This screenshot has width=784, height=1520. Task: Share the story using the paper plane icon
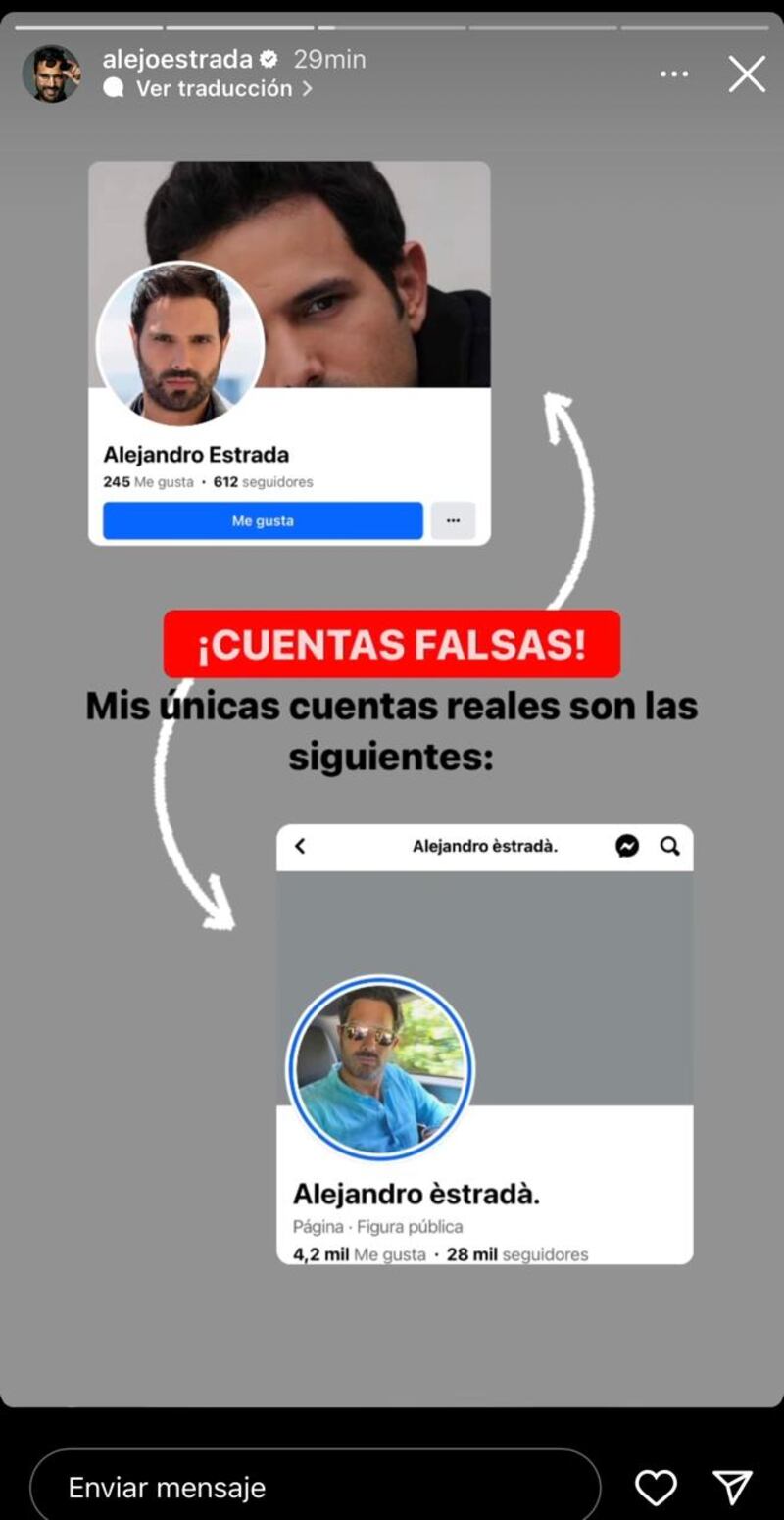[x=732, y=1487]
